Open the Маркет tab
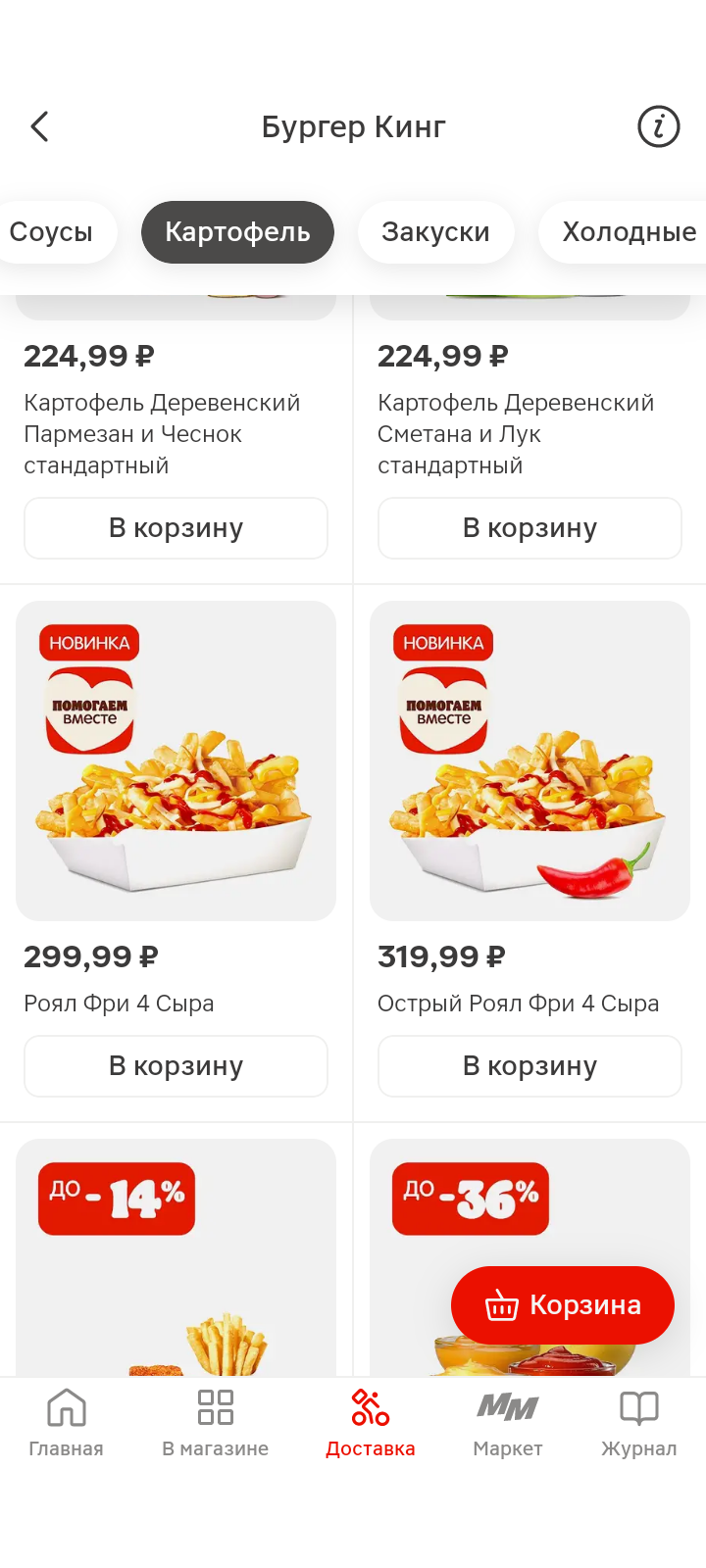Image resolution: width=706 pixels, height=1568 pixels. [x=507, y=1423]
